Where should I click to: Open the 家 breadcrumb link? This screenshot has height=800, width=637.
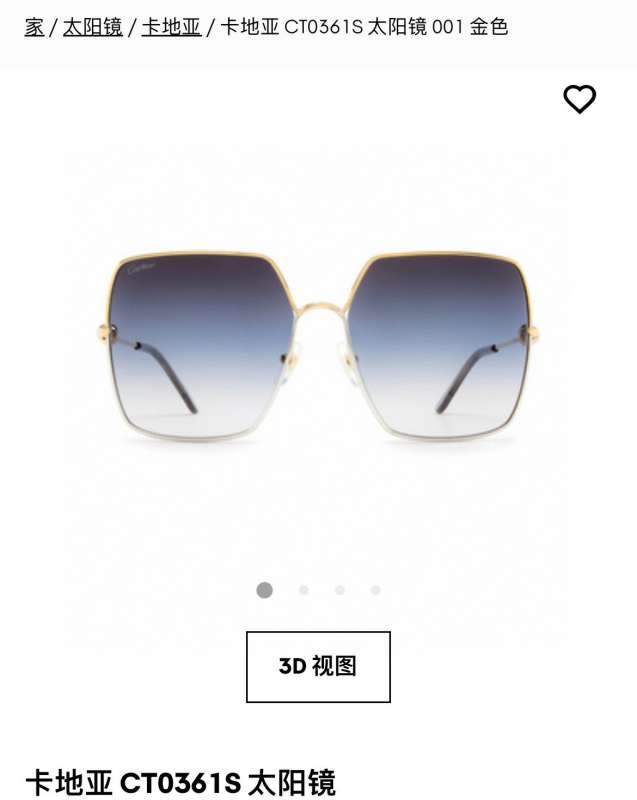click(x=35, y=27)
